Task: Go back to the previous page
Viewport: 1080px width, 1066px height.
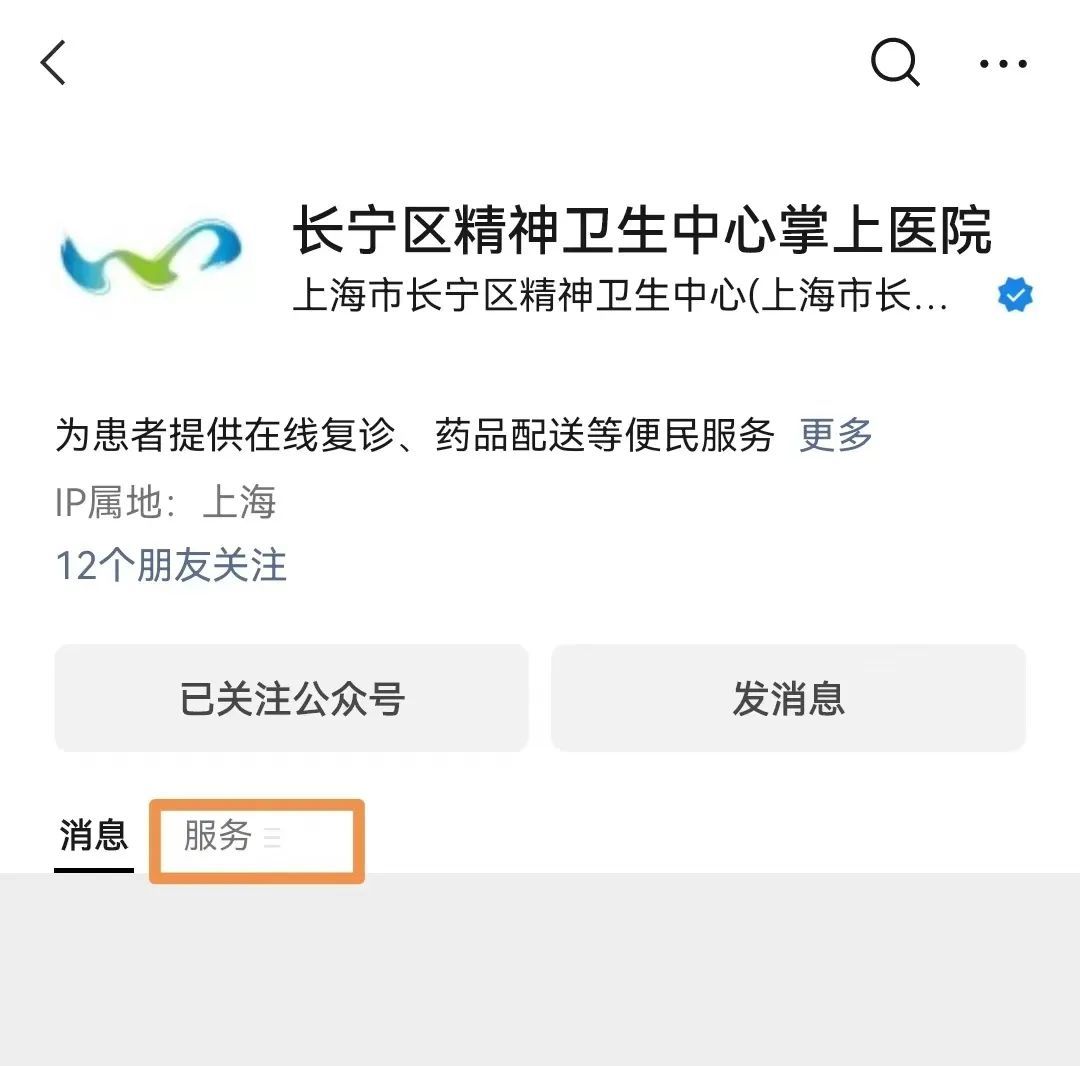Action: 54,63
